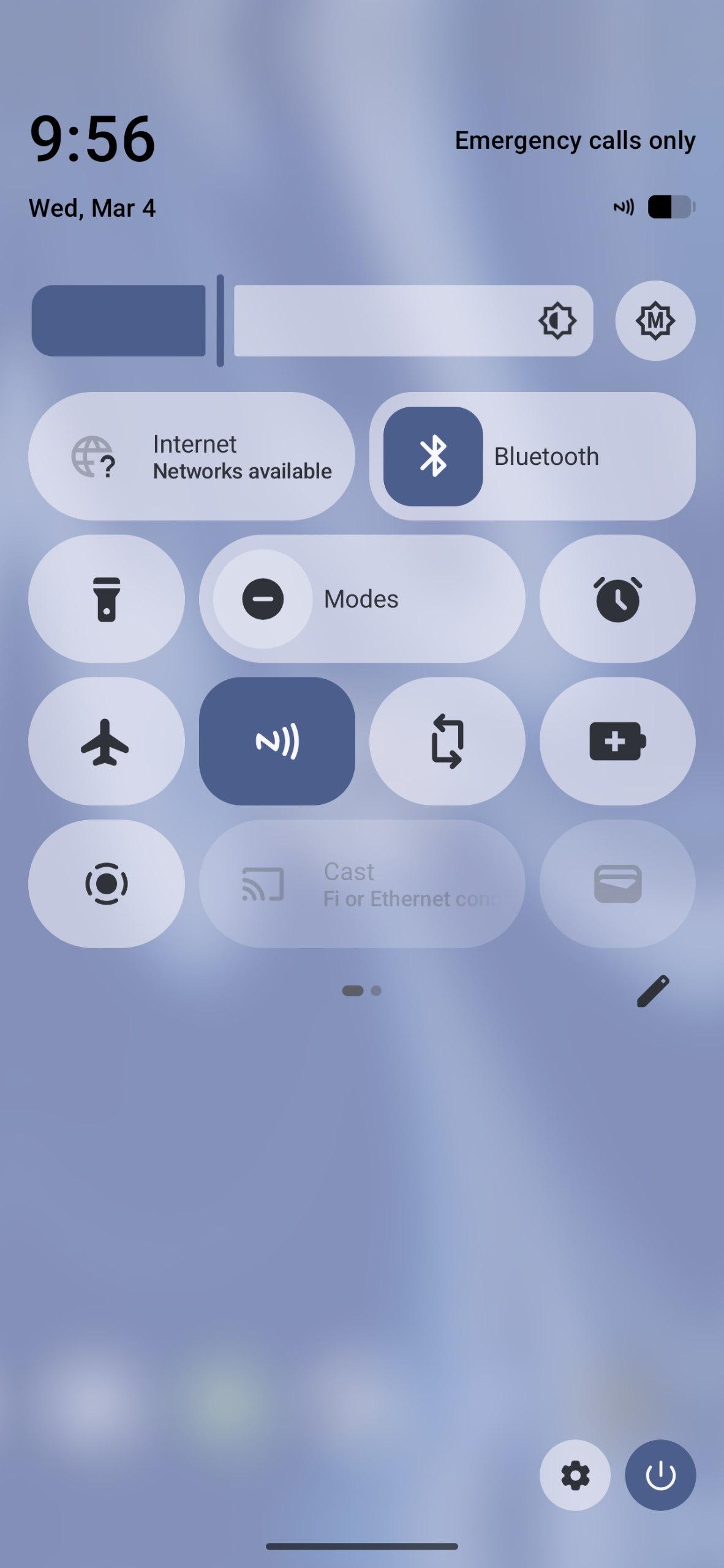
Task: Open the wallet tile
Action: pyautogui.click(x=617, y=884)
